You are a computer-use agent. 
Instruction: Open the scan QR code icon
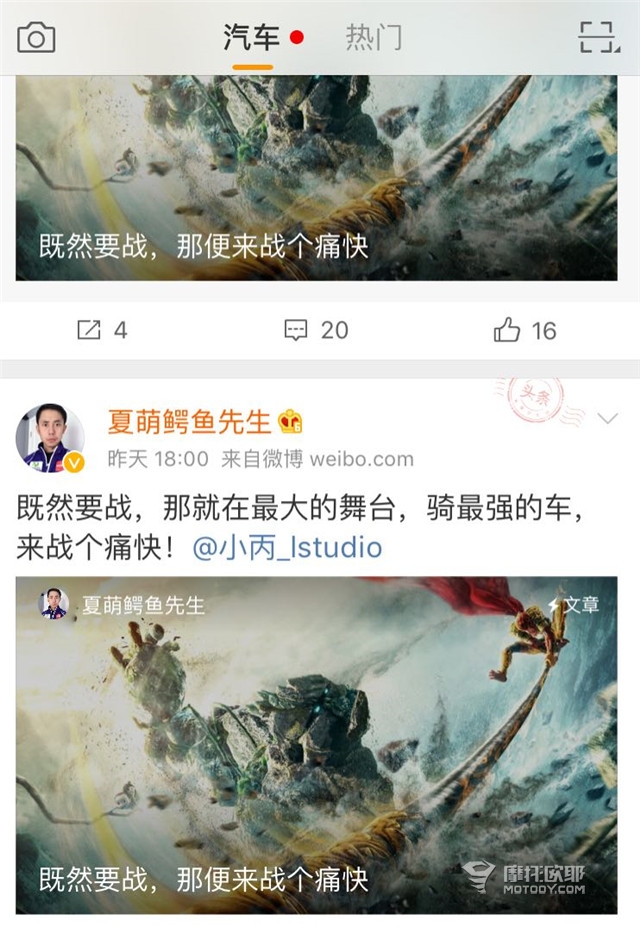click(x=600, y=38)
